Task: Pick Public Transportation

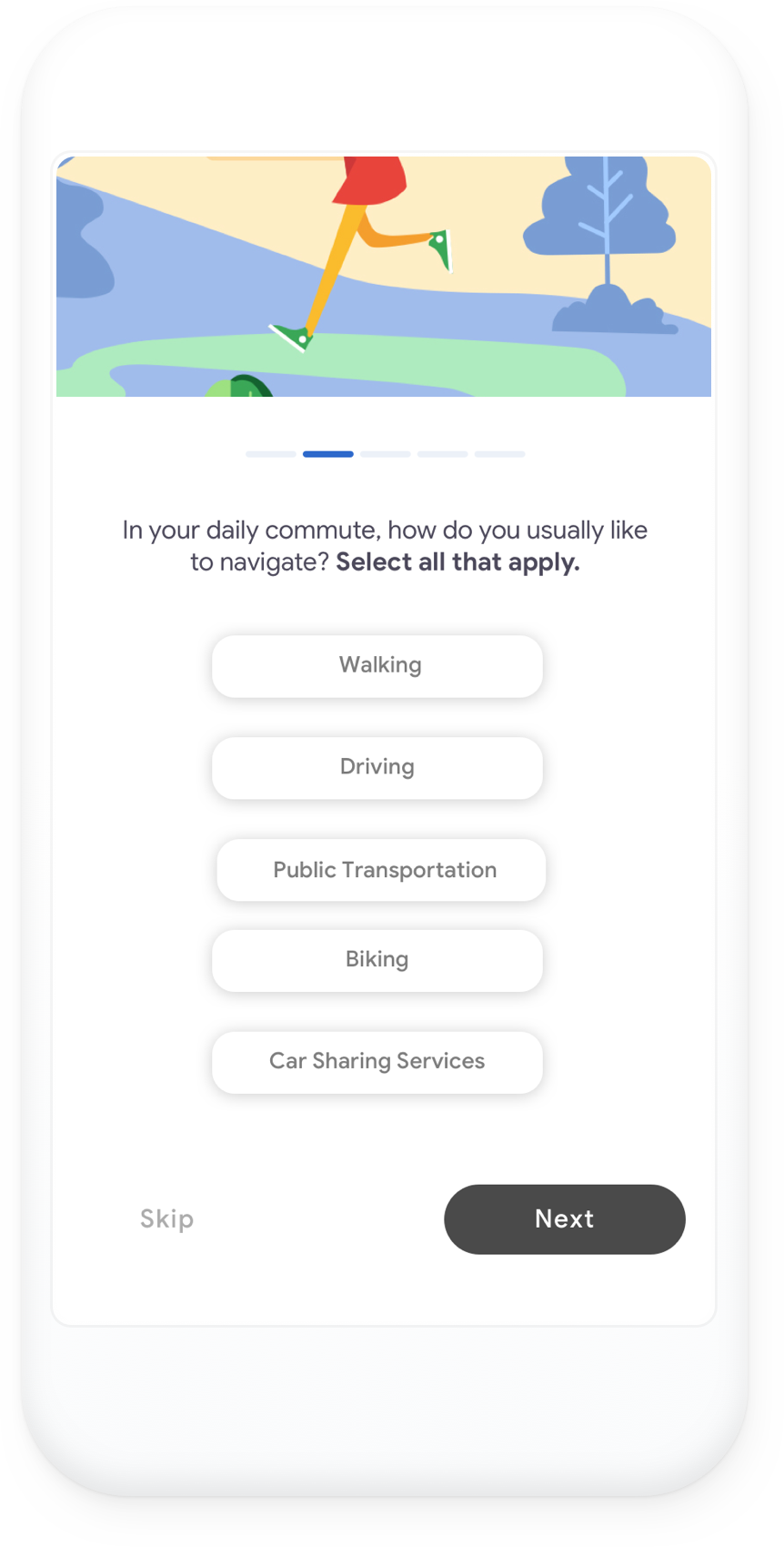Action: 381,870
